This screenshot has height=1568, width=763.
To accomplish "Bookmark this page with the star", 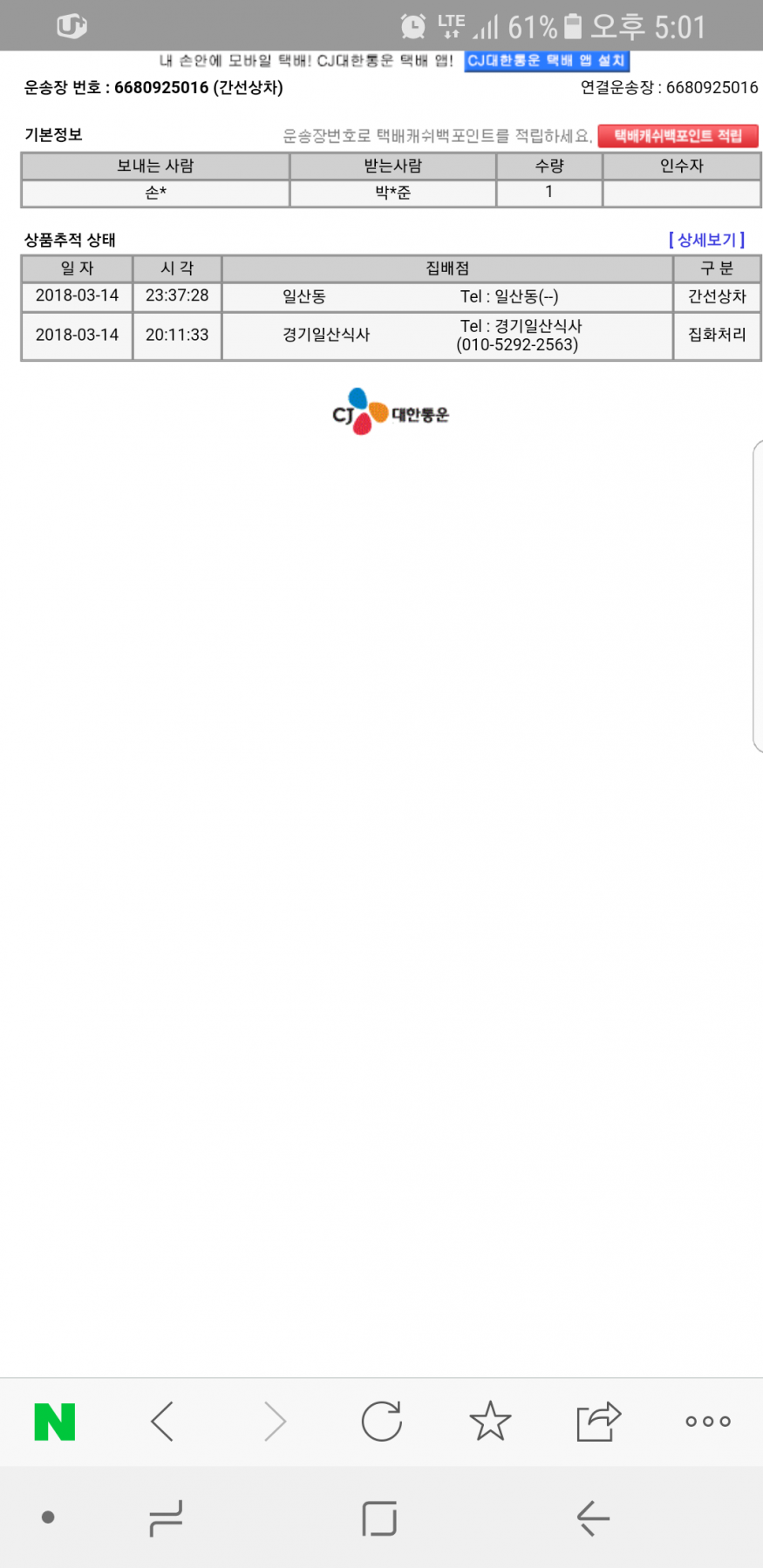I will [x=490, y=1422].
